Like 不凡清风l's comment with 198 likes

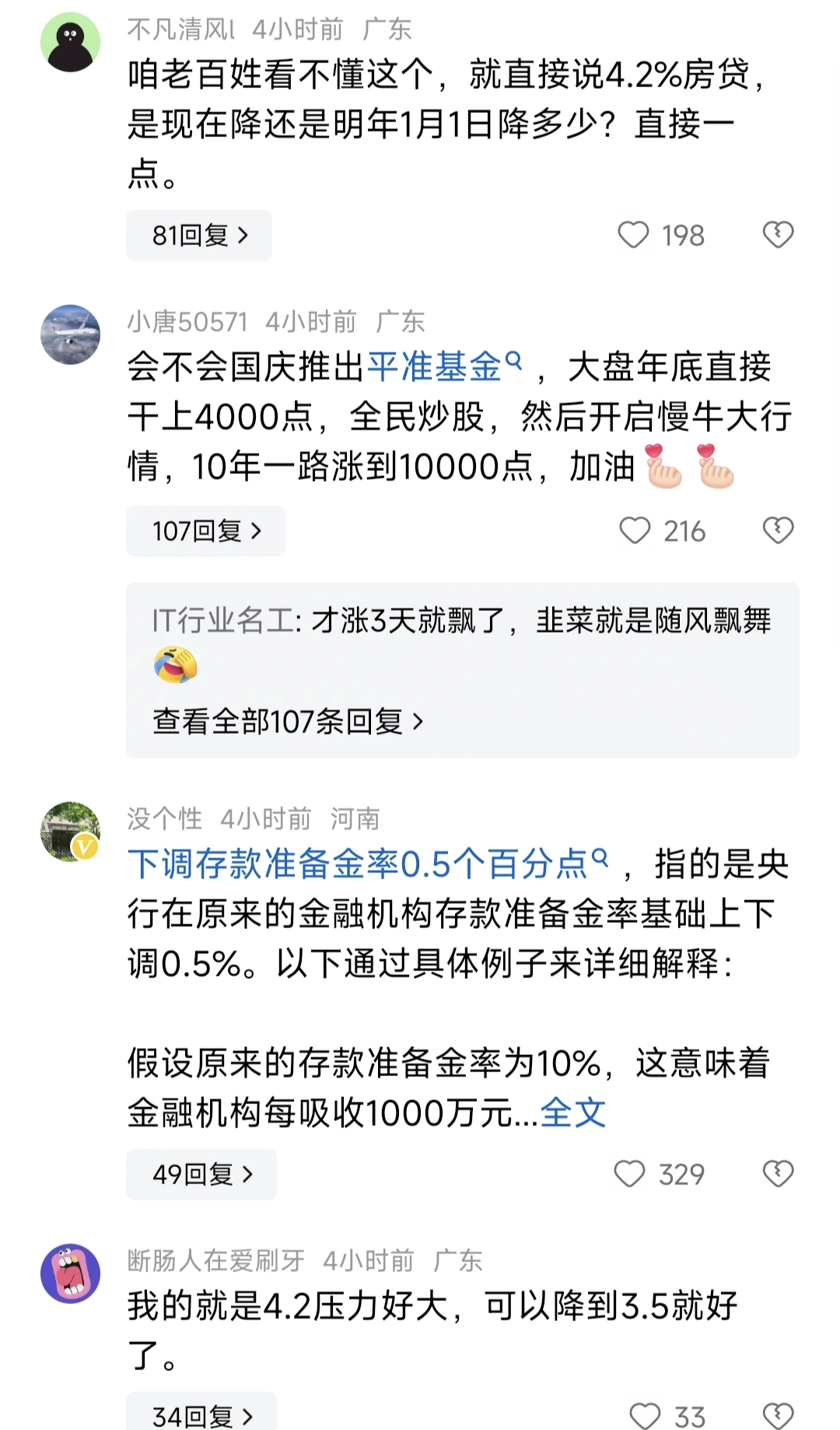pos(633,235)
